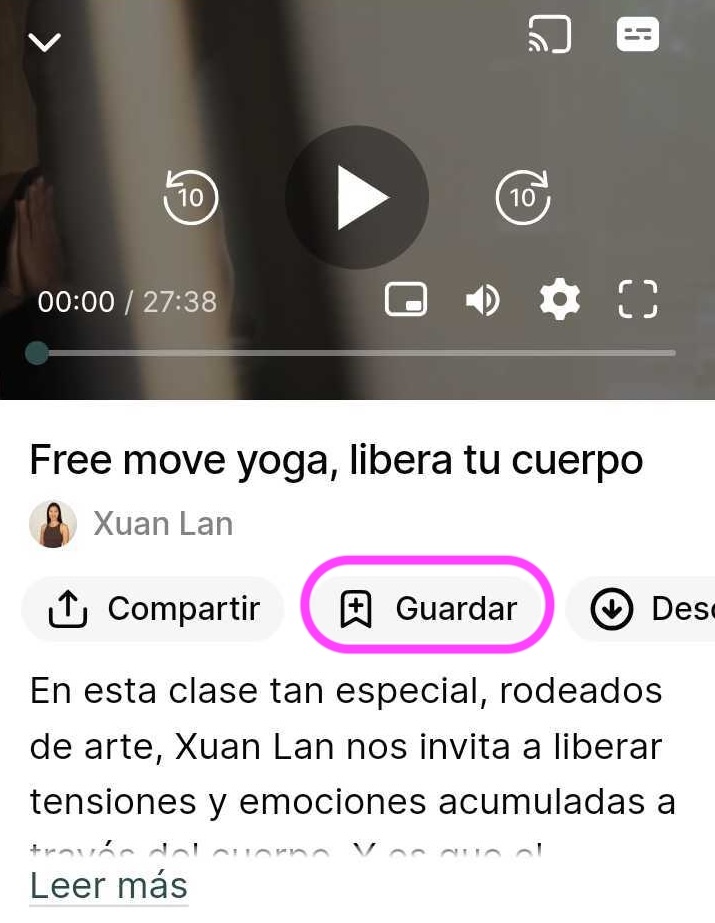Viewport: 715px width, 923px height.
Task: Enter fullscreen mode
Action: pos(637,299)
